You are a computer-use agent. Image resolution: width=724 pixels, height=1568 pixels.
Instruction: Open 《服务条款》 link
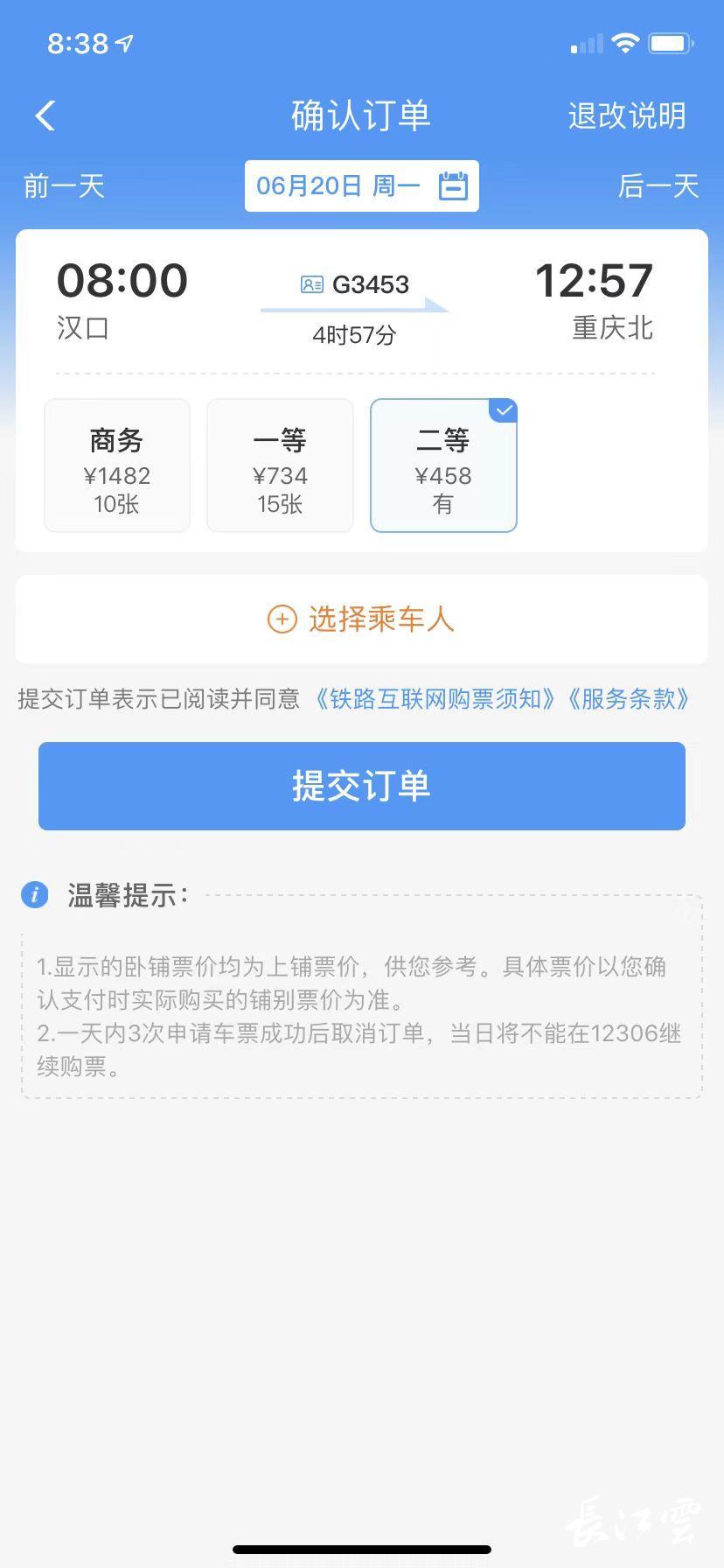(629, 698)
